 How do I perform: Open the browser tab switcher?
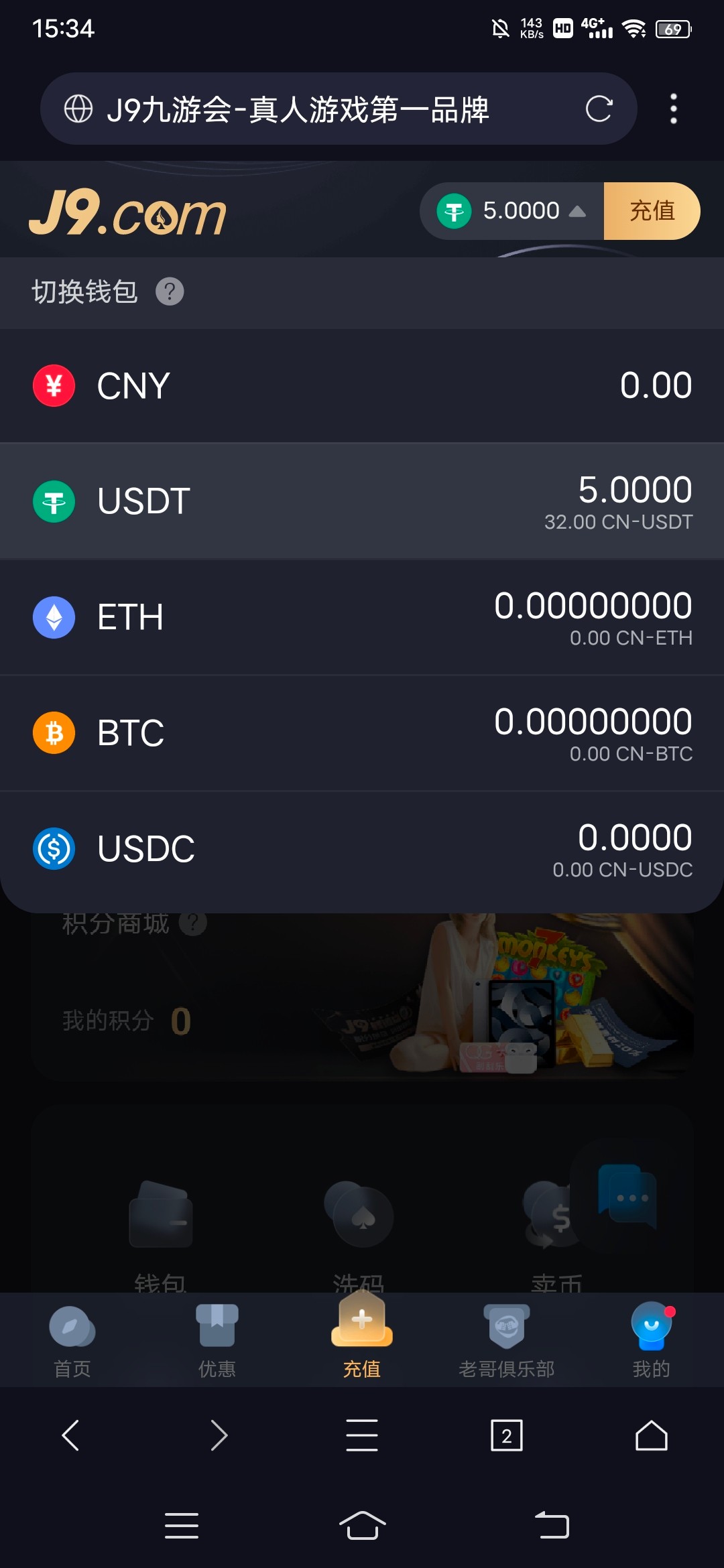click(507, 1435)
